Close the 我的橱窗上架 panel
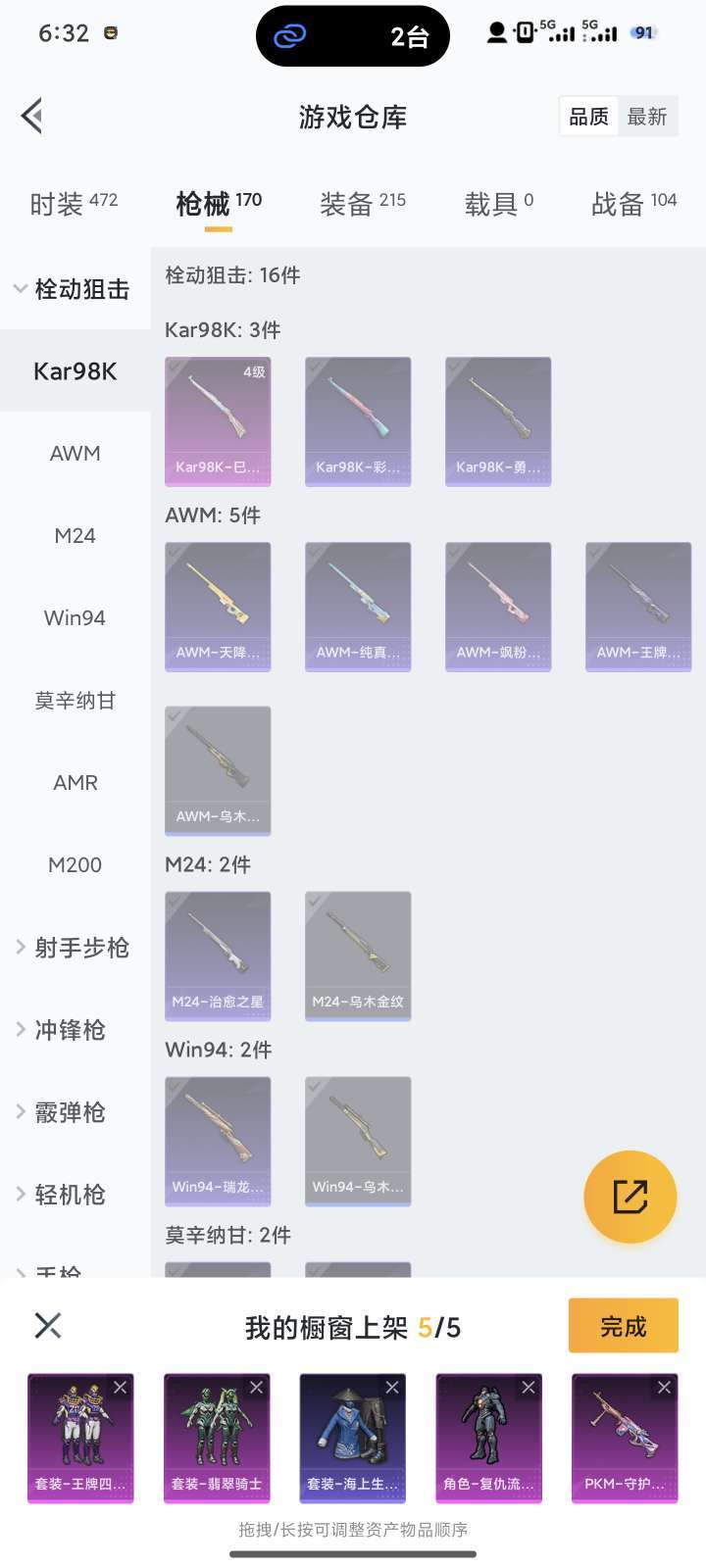706x1568 pixels. coord(48,1326)
